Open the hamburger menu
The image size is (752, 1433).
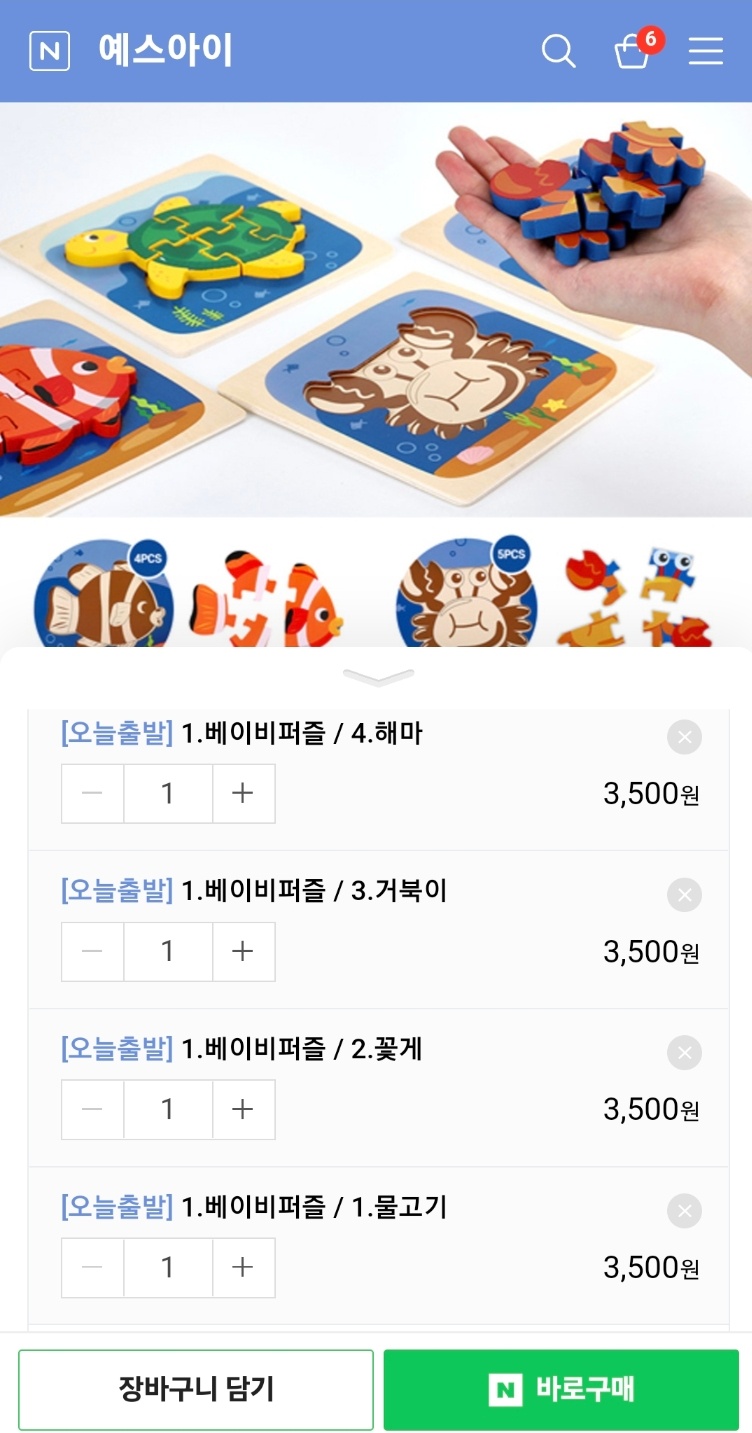(705, 51)
